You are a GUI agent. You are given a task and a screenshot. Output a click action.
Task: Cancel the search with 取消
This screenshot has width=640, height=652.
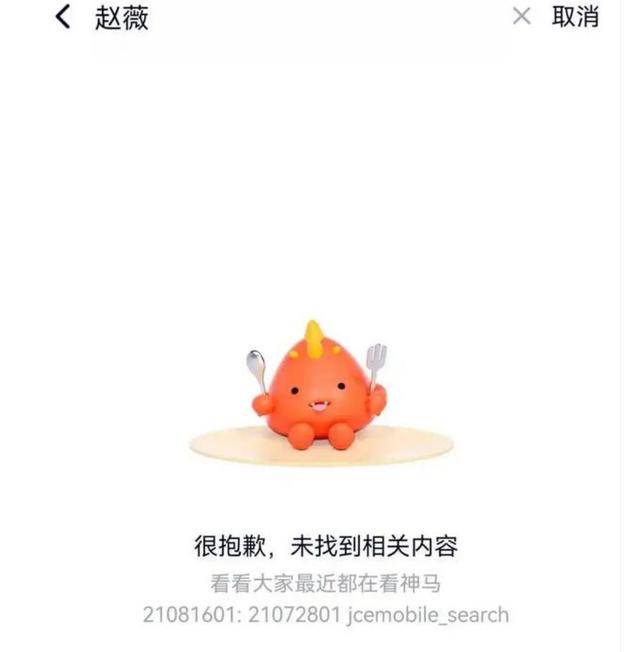pyautogui.click(x=576, y=17)
